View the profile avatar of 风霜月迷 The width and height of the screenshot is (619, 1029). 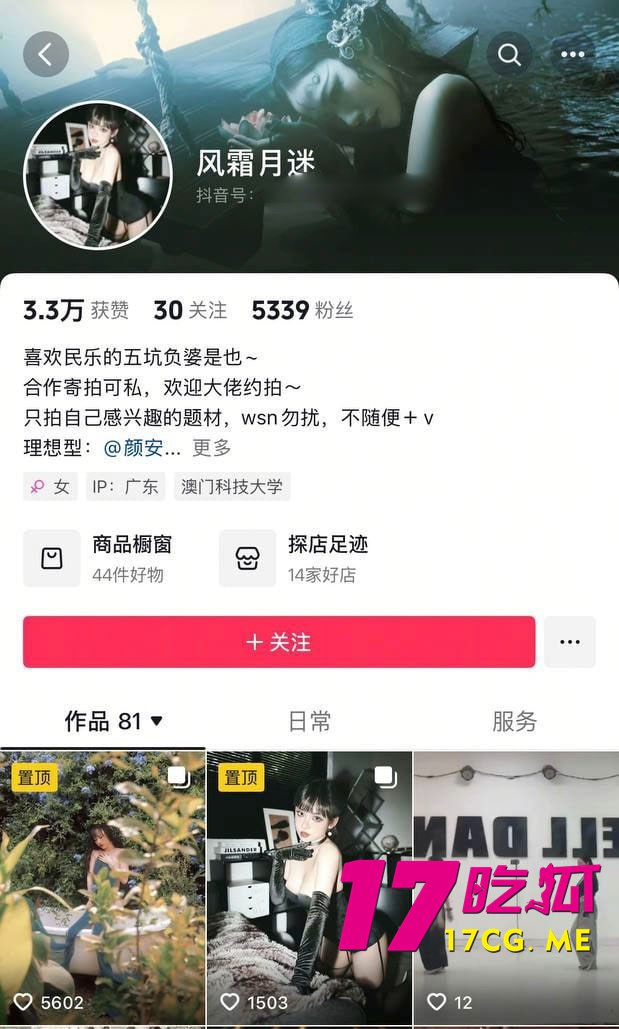coord(98,175)
